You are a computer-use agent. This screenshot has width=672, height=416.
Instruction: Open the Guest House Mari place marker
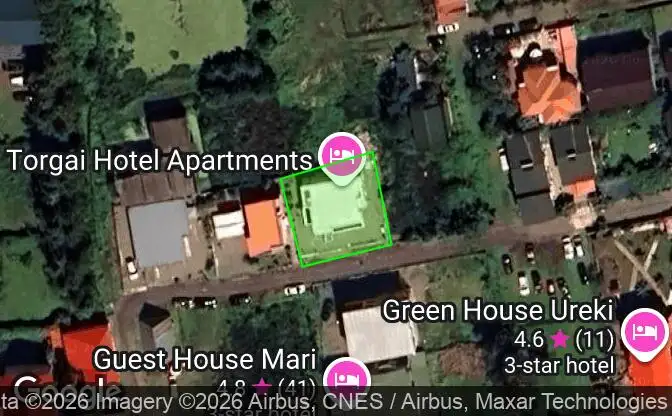[346, 380]
